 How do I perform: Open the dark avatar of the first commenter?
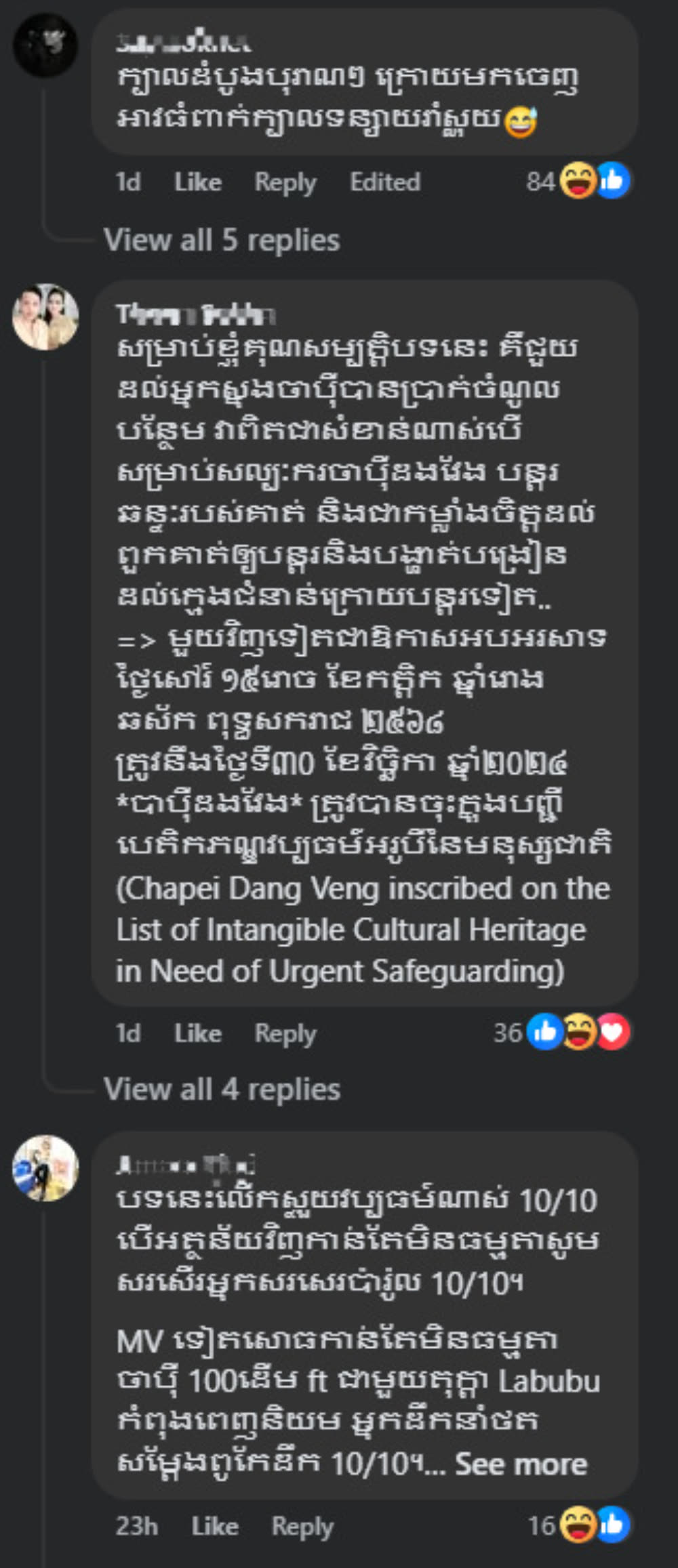(45, 45)
